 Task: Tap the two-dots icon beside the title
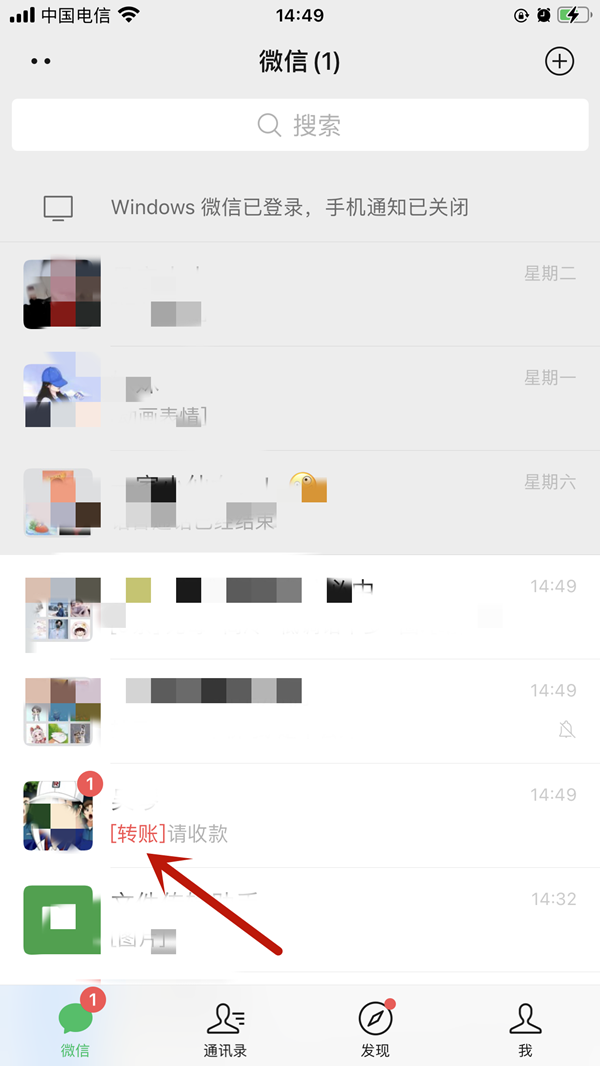point(40,62)
